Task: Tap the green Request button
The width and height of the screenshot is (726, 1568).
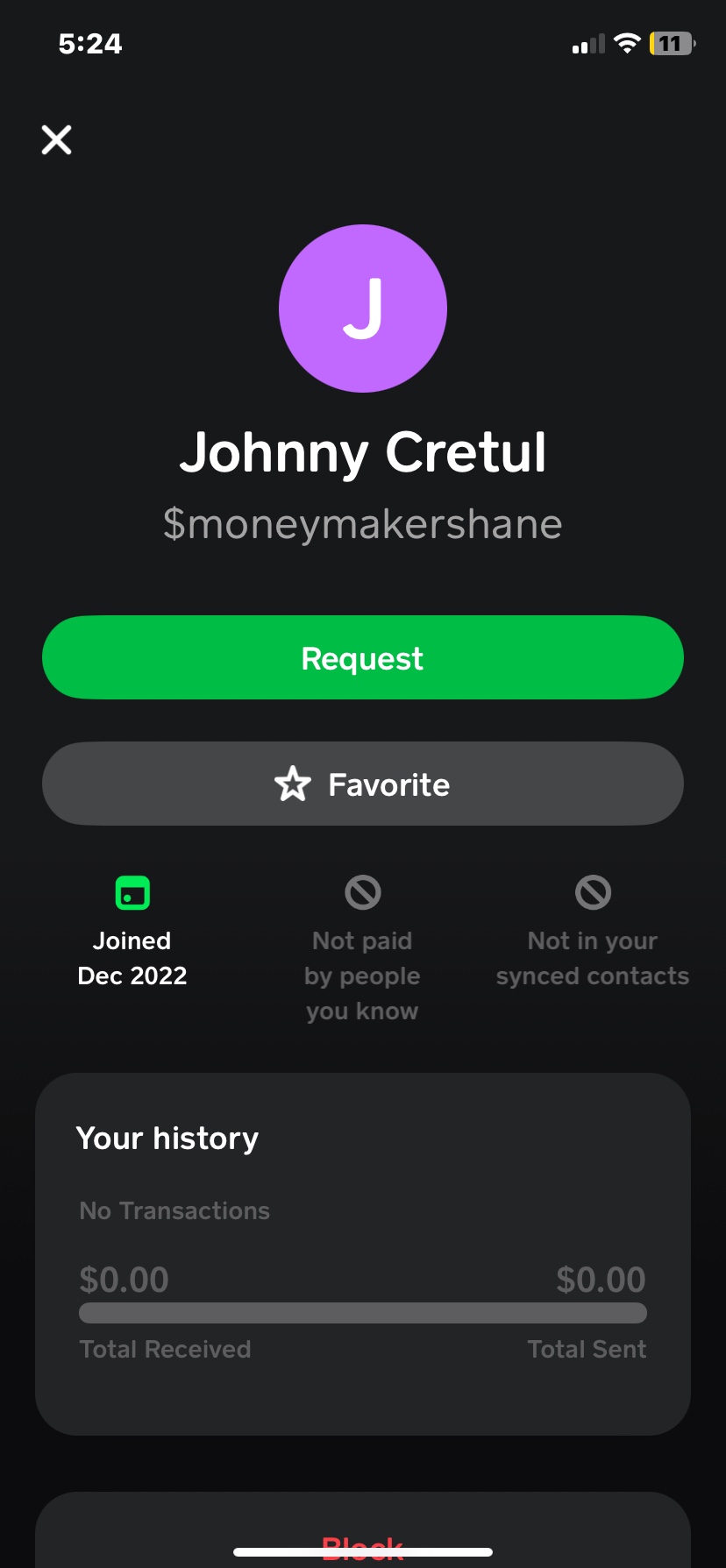Action: 362,657
